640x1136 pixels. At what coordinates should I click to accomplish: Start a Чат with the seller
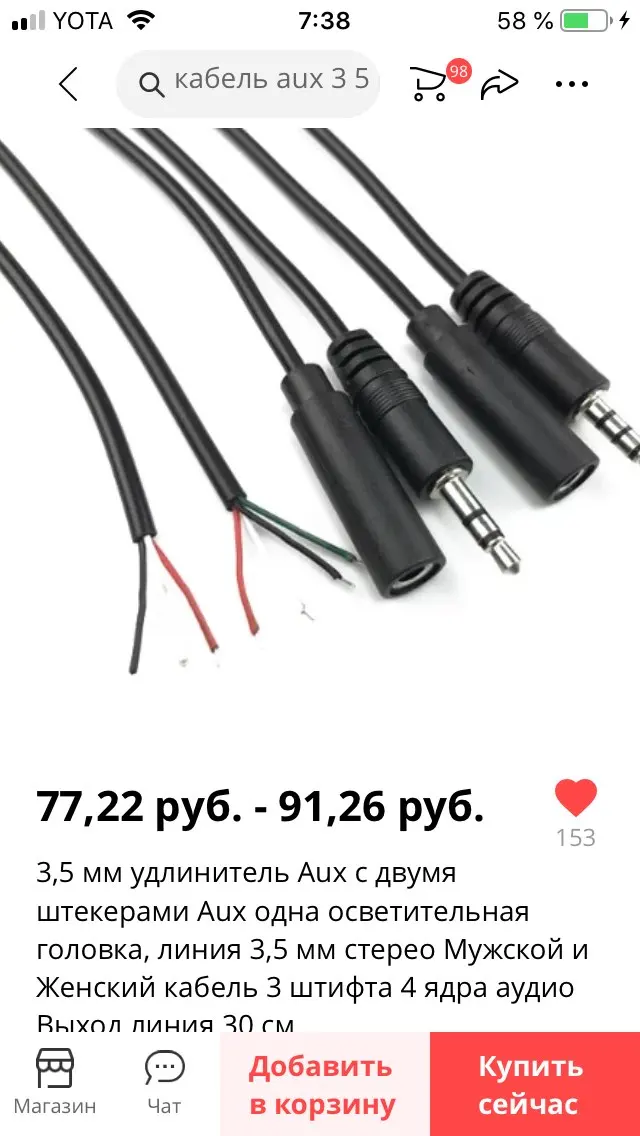(165, 1082)
